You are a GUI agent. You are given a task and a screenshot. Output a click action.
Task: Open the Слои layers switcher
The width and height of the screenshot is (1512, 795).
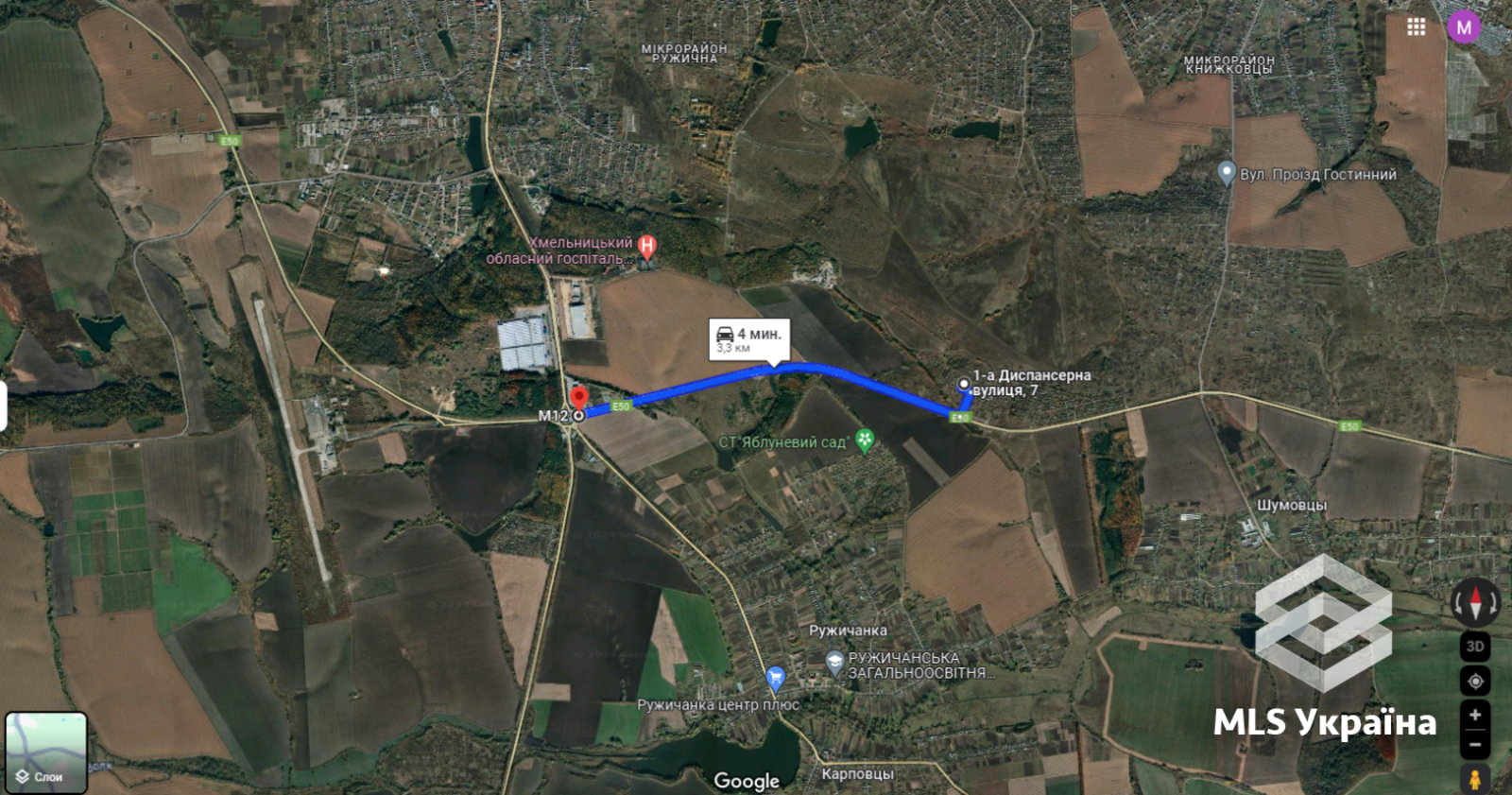(x=46, y=752)
